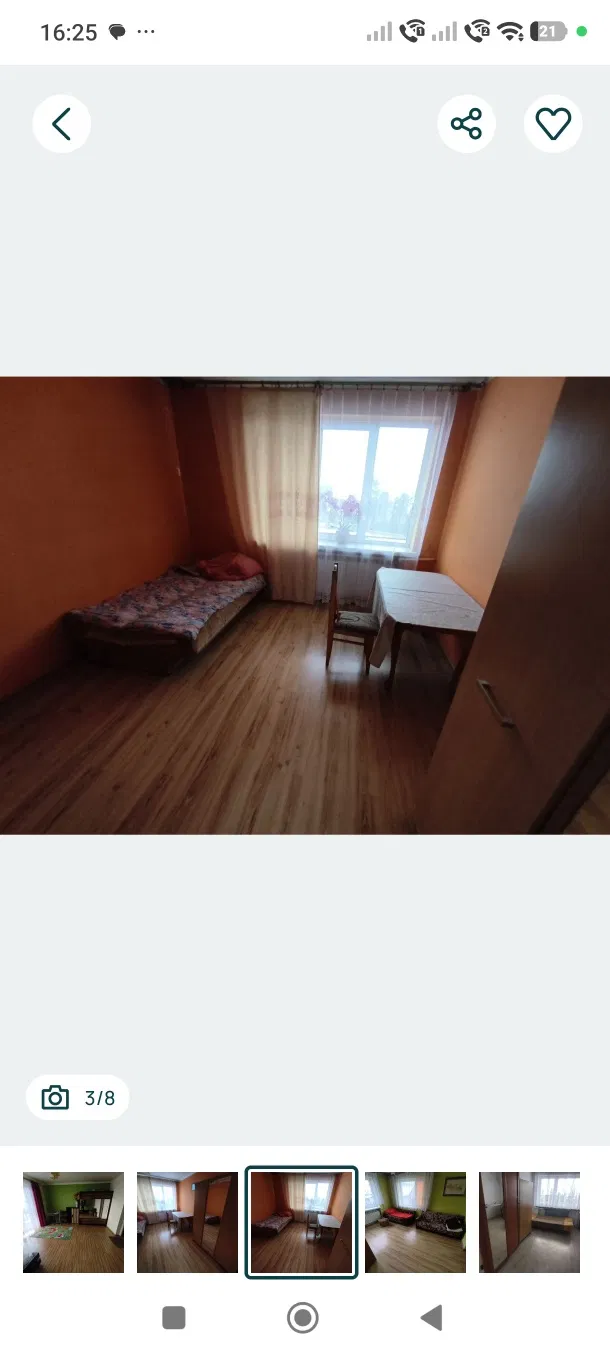Viewport: 610px width, 1356px height.
Task: Open recent apps with square button
Action: (174, 1318)
